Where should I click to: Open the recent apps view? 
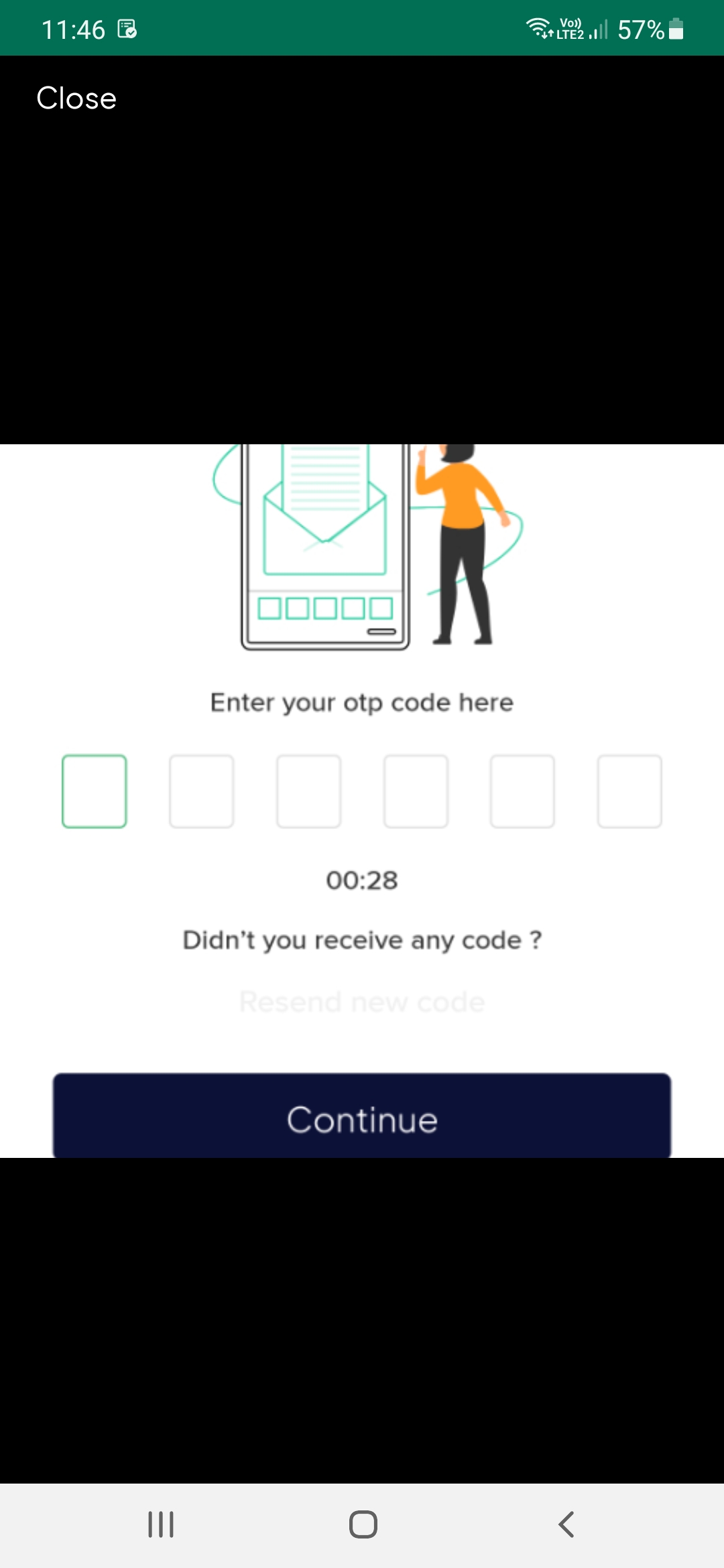pyautogui.click(x=161, y=1524)
